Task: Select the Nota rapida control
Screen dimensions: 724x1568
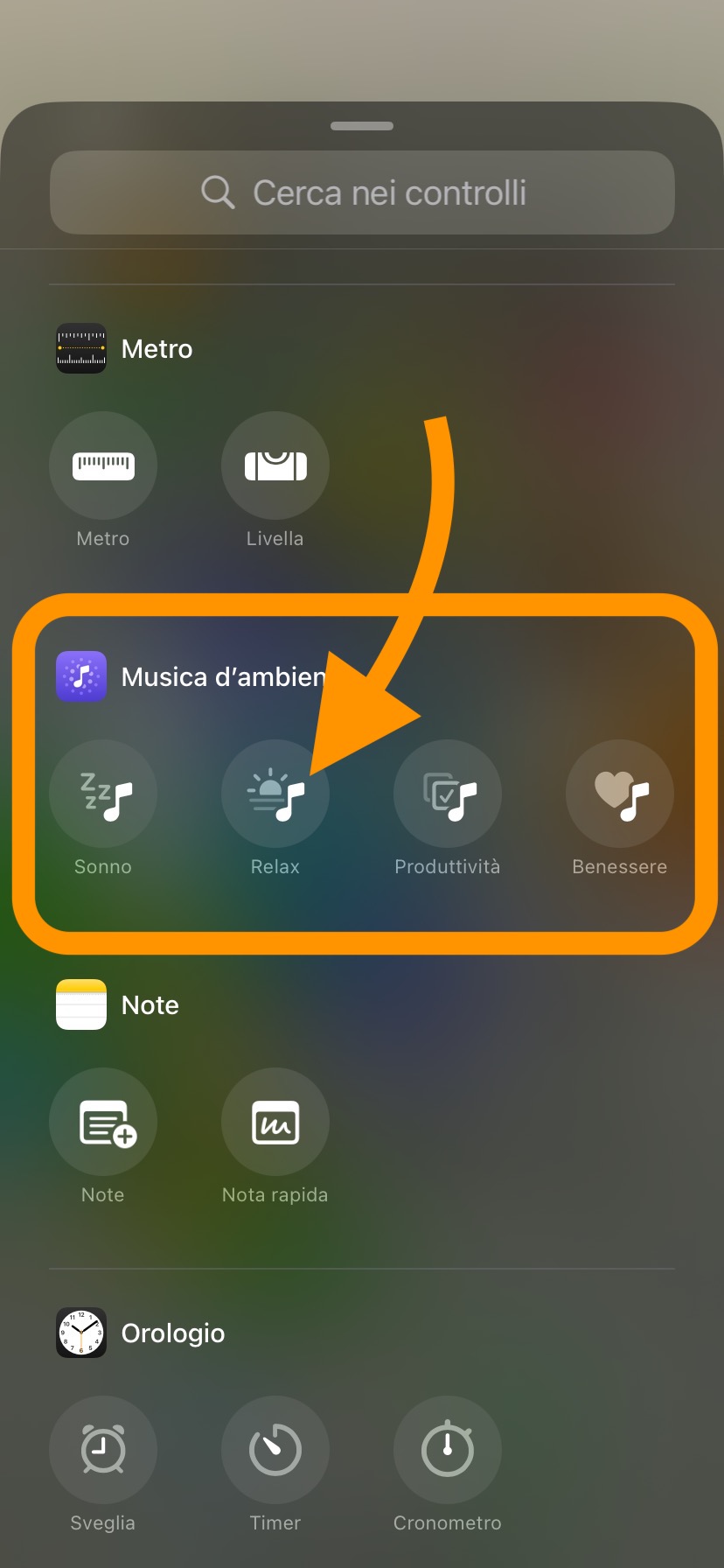Action: 275,1122
